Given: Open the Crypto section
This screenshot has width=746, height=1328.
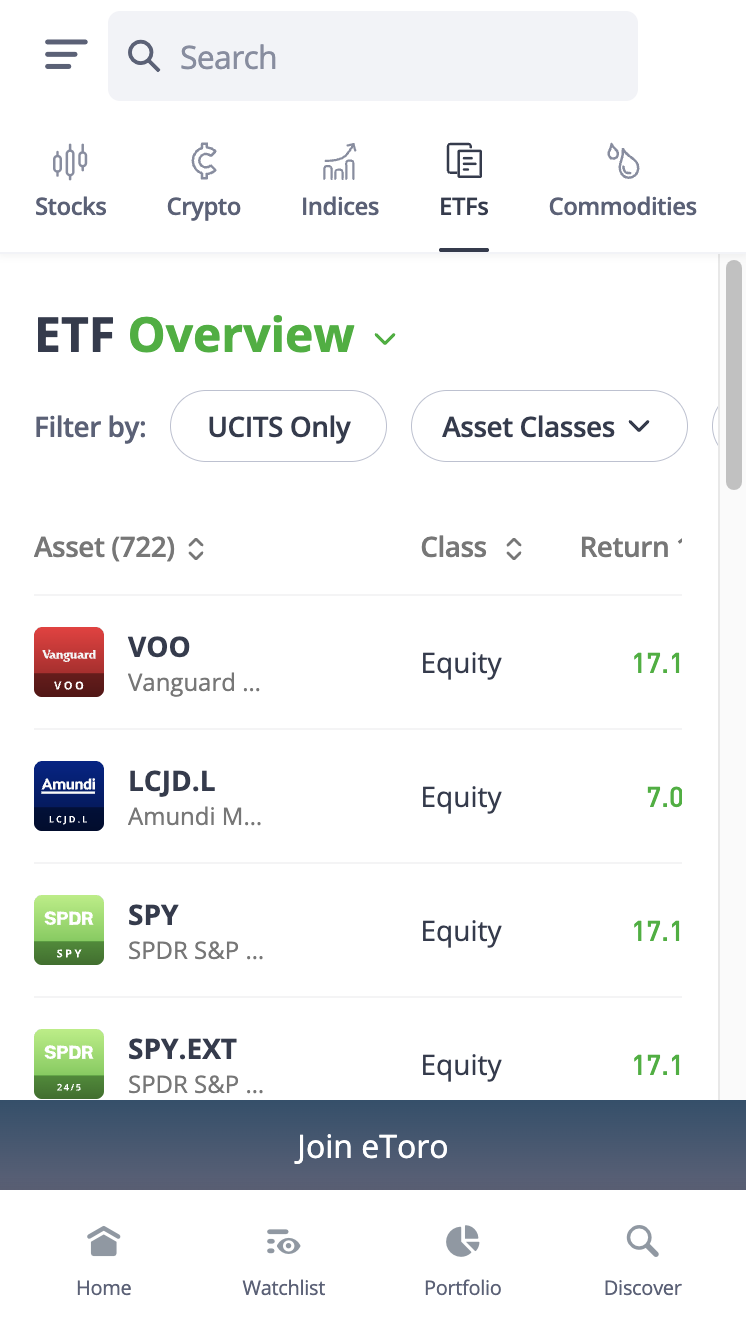Looking at the screenshot, I should point(203,160).
